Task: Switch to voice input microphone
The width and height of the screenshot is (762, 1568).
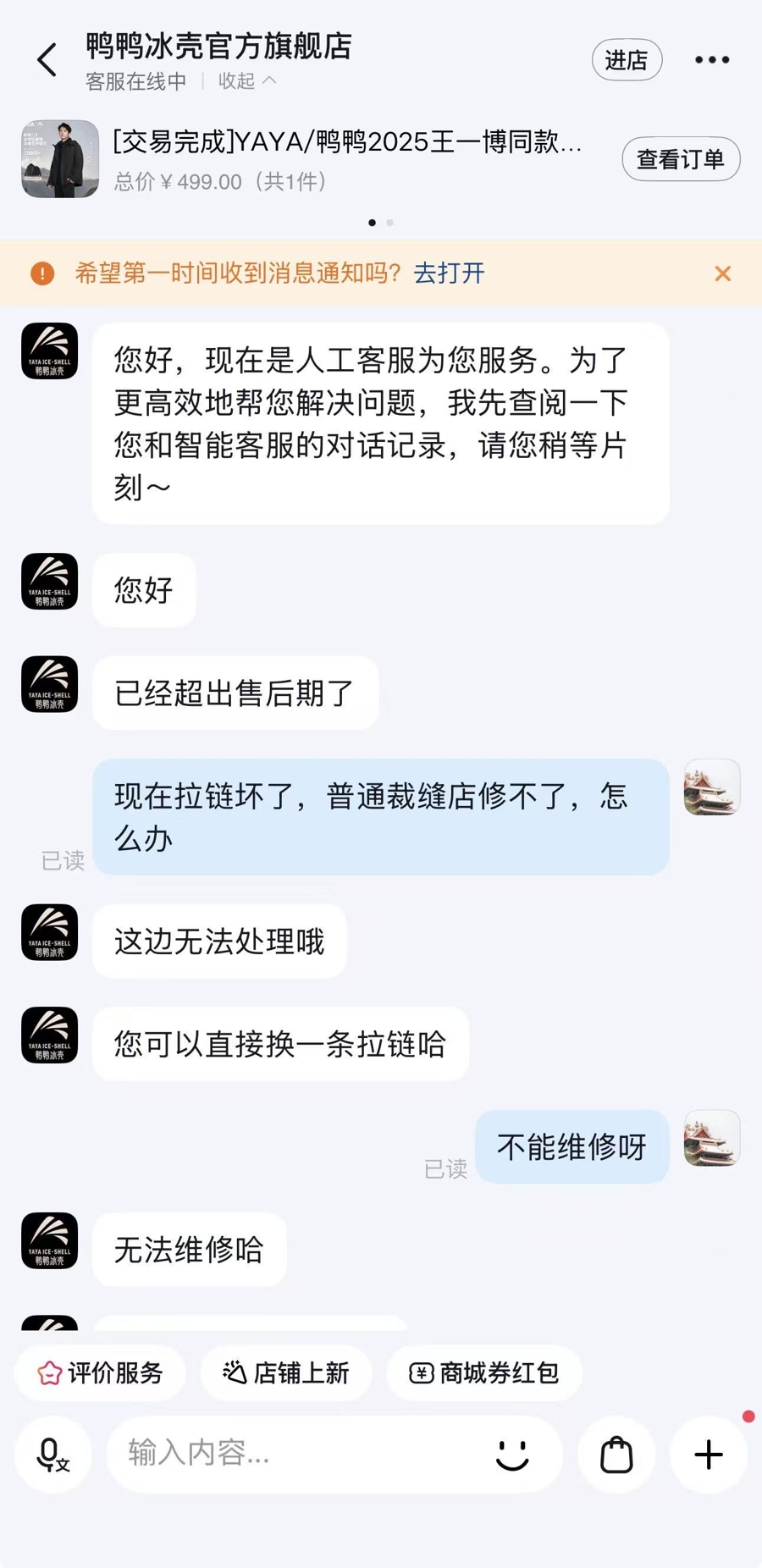Action: pyautogui.click(x=52, y=1455)
